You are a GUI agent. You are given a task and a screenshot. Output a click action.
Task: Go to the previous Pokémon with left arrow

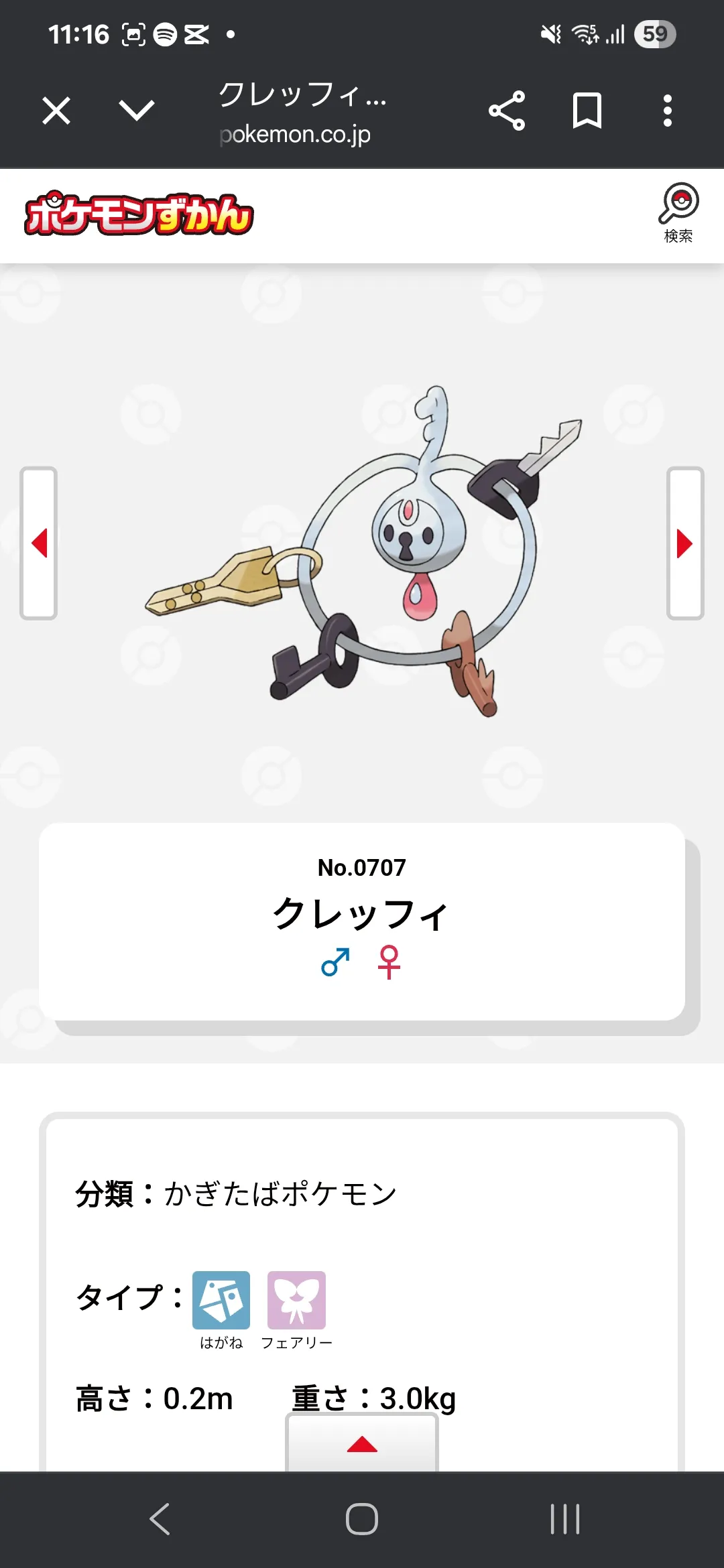39,543
